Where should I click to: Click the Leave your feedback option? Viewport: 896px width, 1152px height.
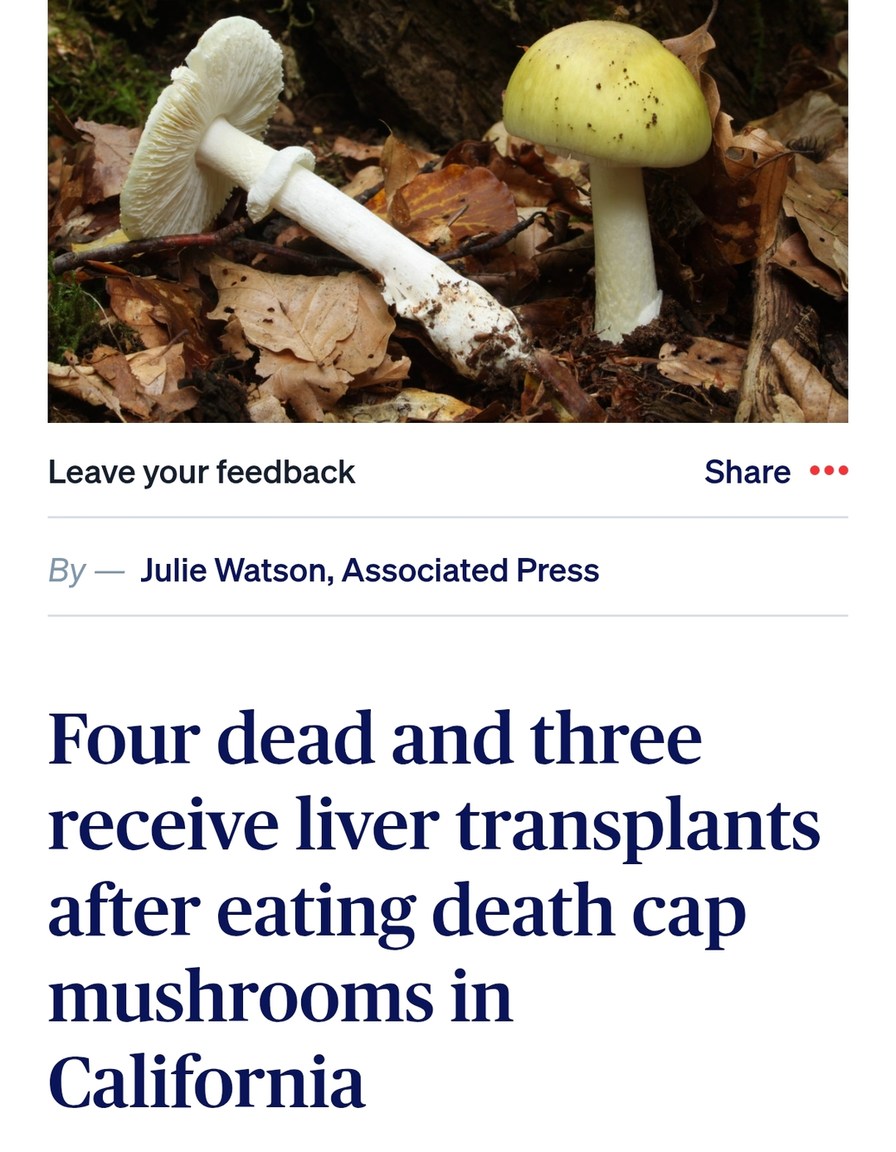(x=203, y=472)
